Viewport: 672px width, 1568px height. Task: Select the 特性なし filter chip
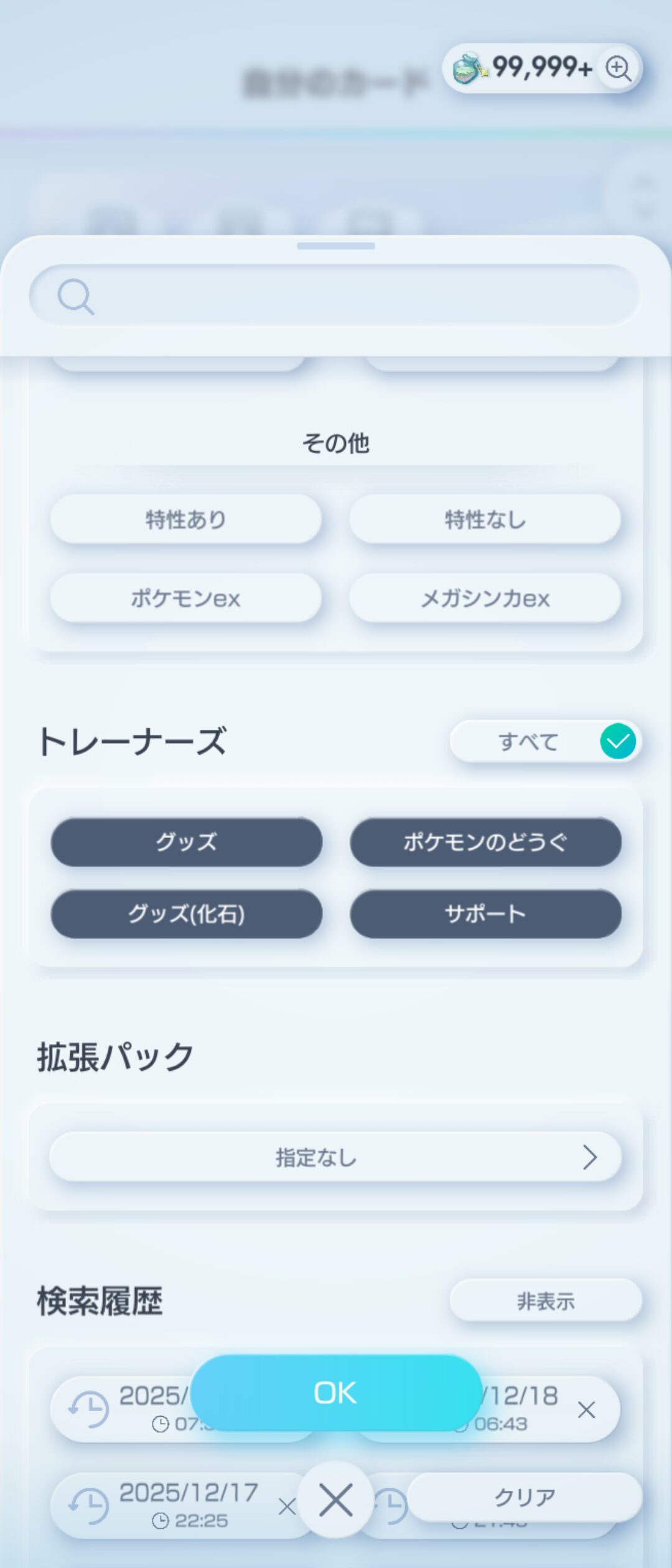(x=485, y=519)
